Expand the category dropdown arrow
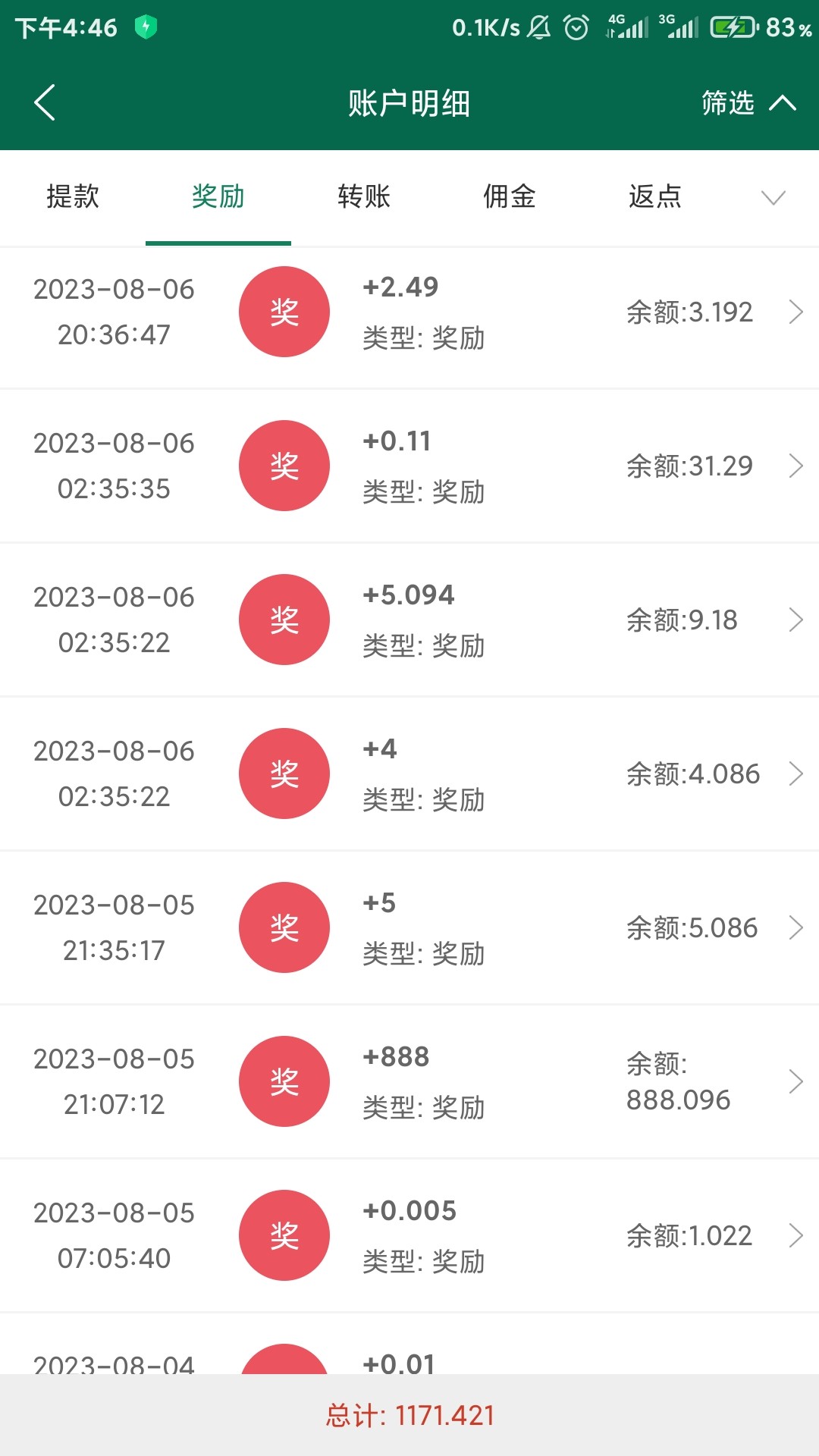 click(773, 198)
